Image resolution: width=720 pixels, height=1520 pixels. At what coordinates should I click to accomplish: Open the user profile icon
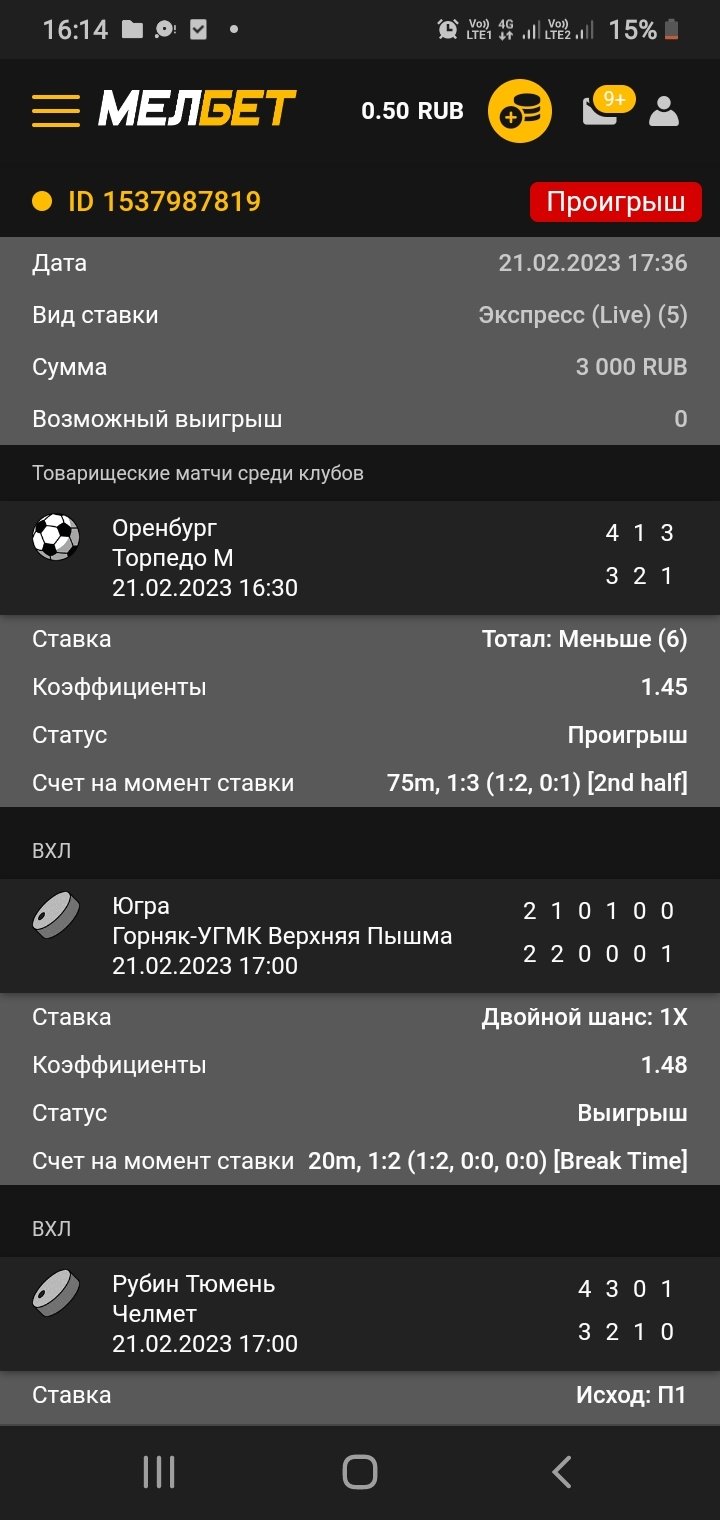[x=664, y=111]
